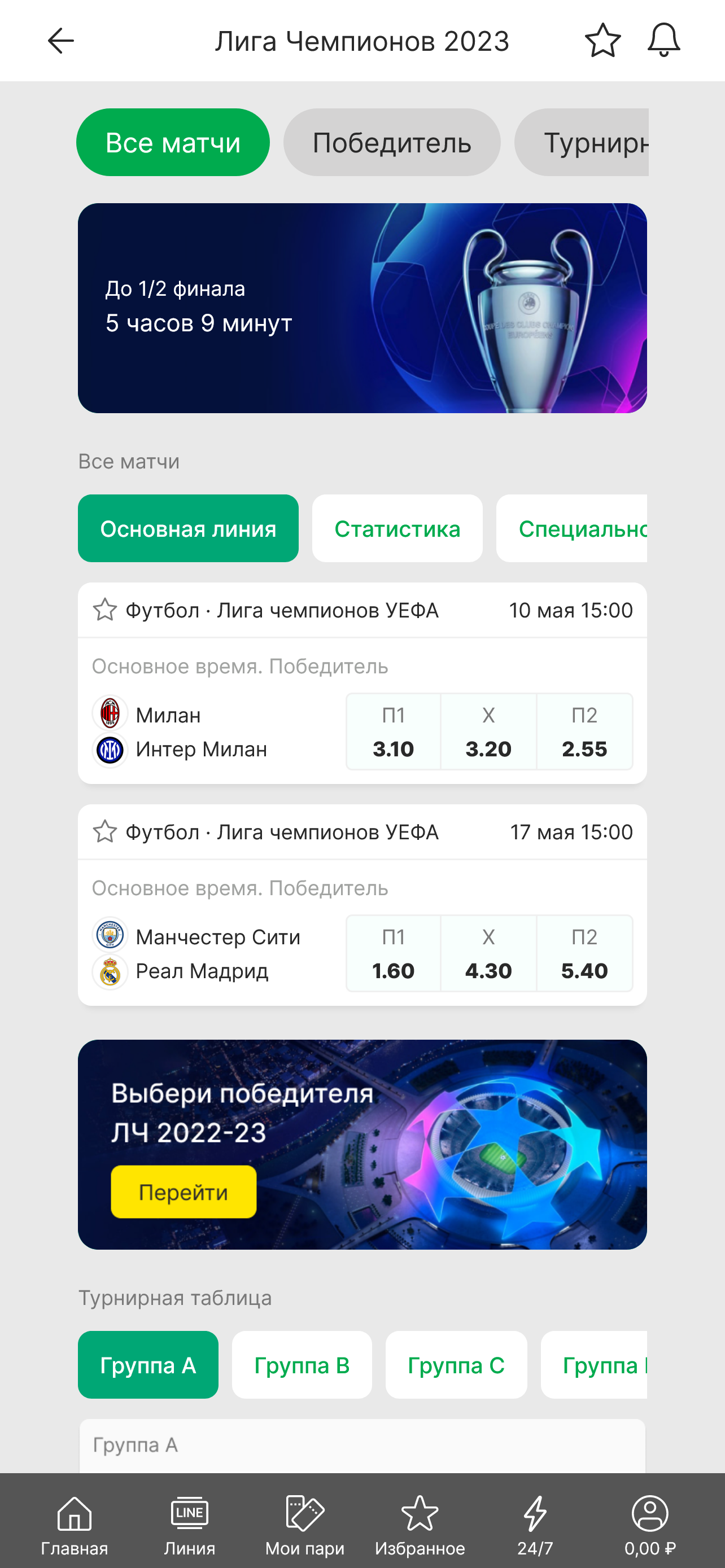Choose П2 at 2.55 for Интер Милан
725x1568 pixels.
point(584,732)
